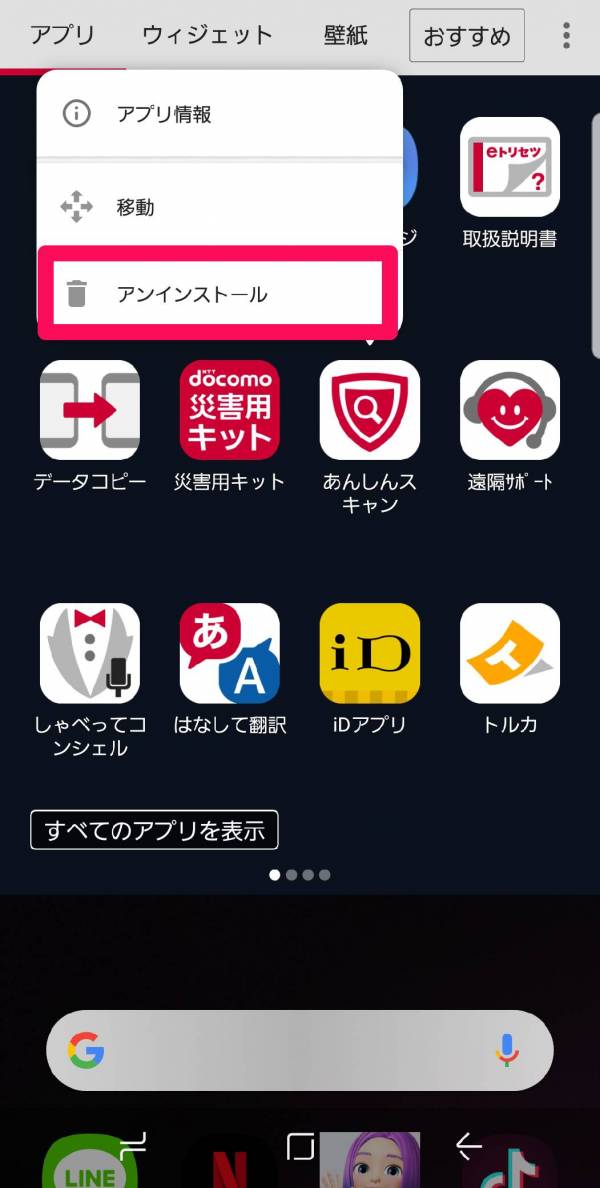Image resolution: width=600 pixels, height=1188 pixels.
Task: Go back with the system back button
Action: (x=468, y=1145)
